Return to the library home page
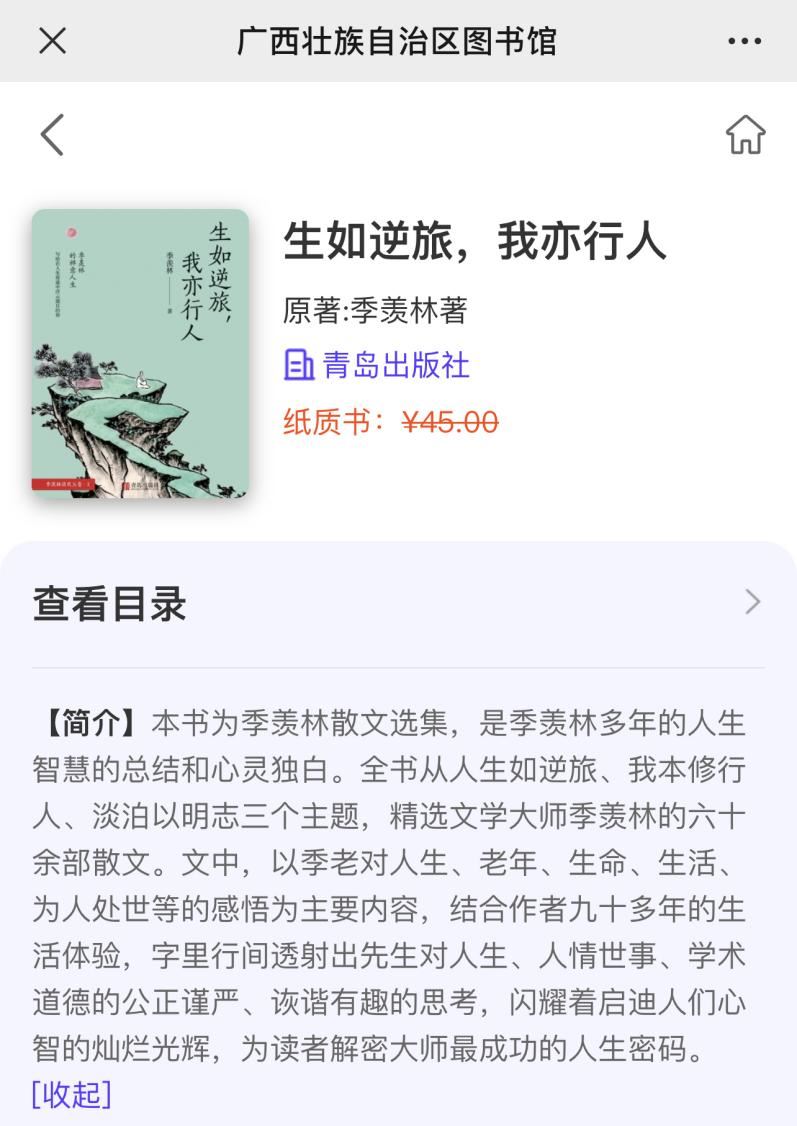Screen dimensions: 797x1126 [x=745, y=135]
